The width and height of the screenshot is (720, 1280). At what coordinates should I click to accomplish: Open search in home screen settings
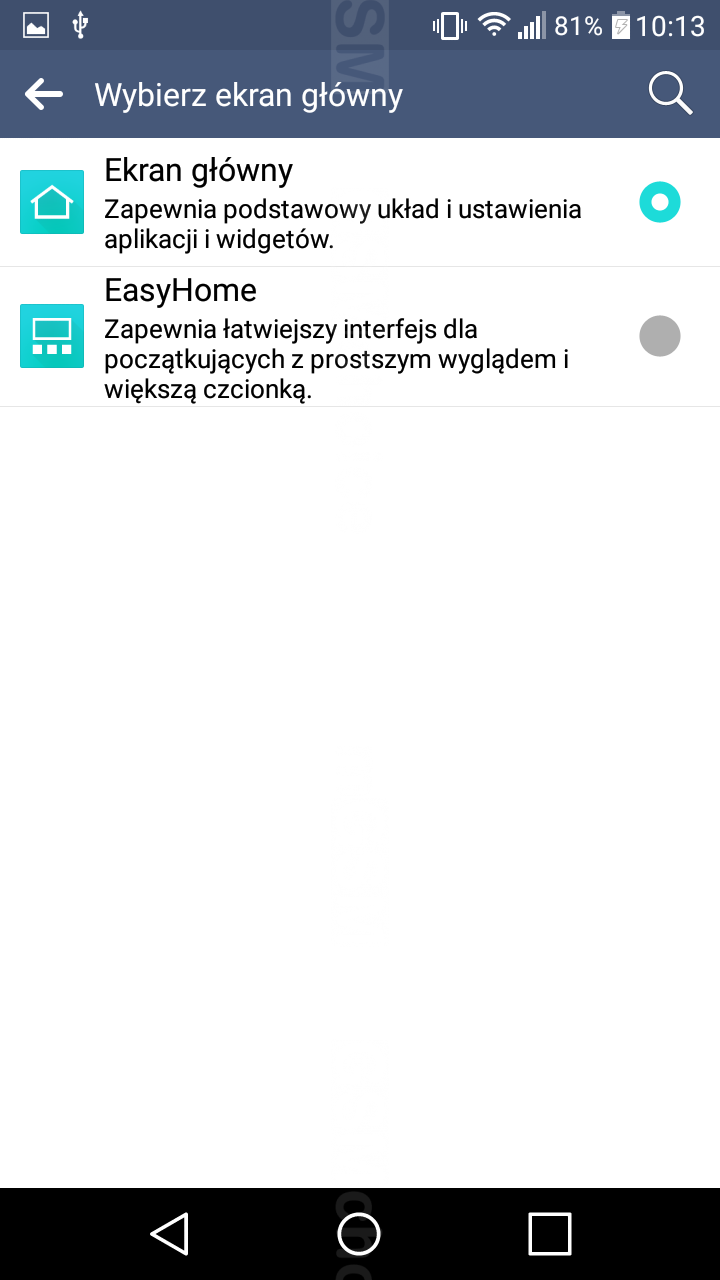point(670,94)
